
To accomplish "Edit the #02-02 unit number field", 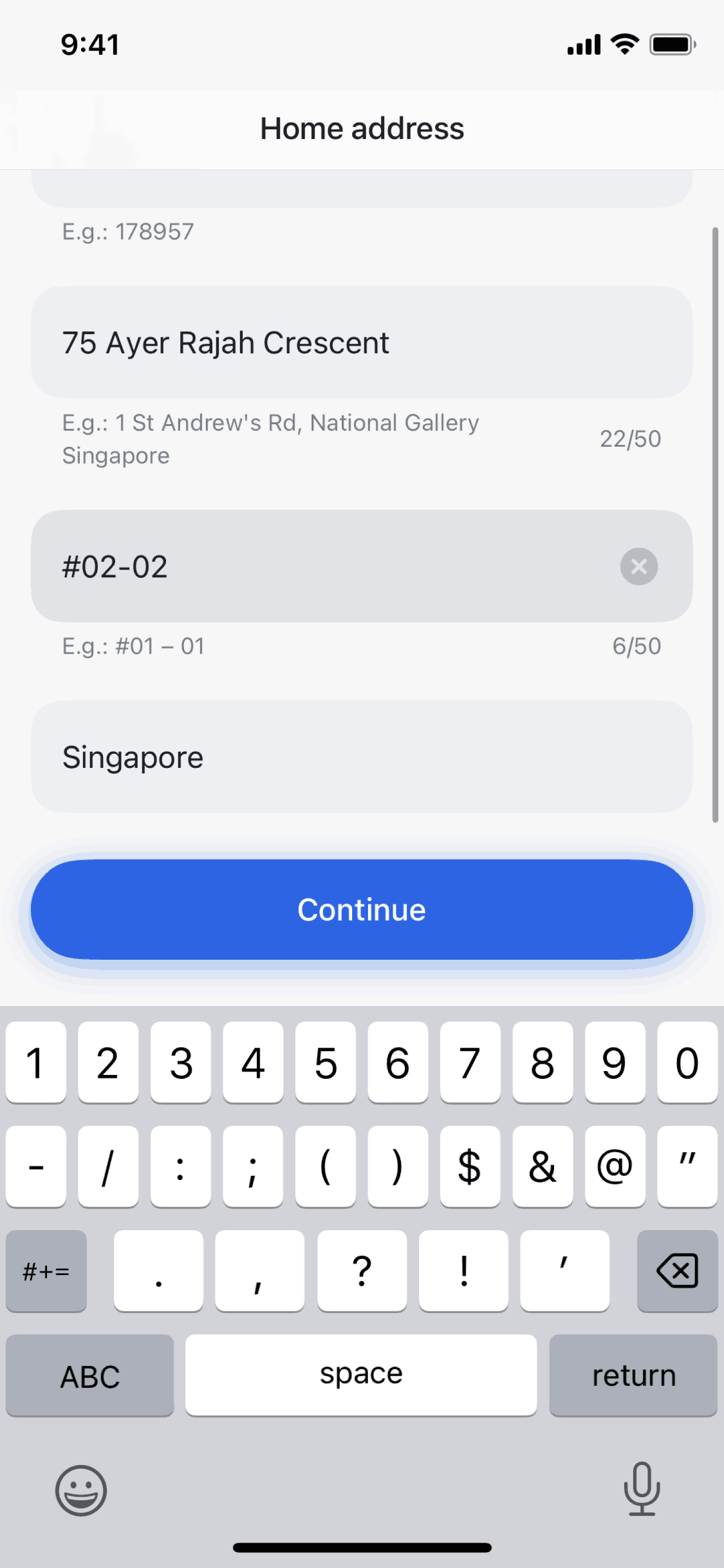I will (x=322, y=566).
